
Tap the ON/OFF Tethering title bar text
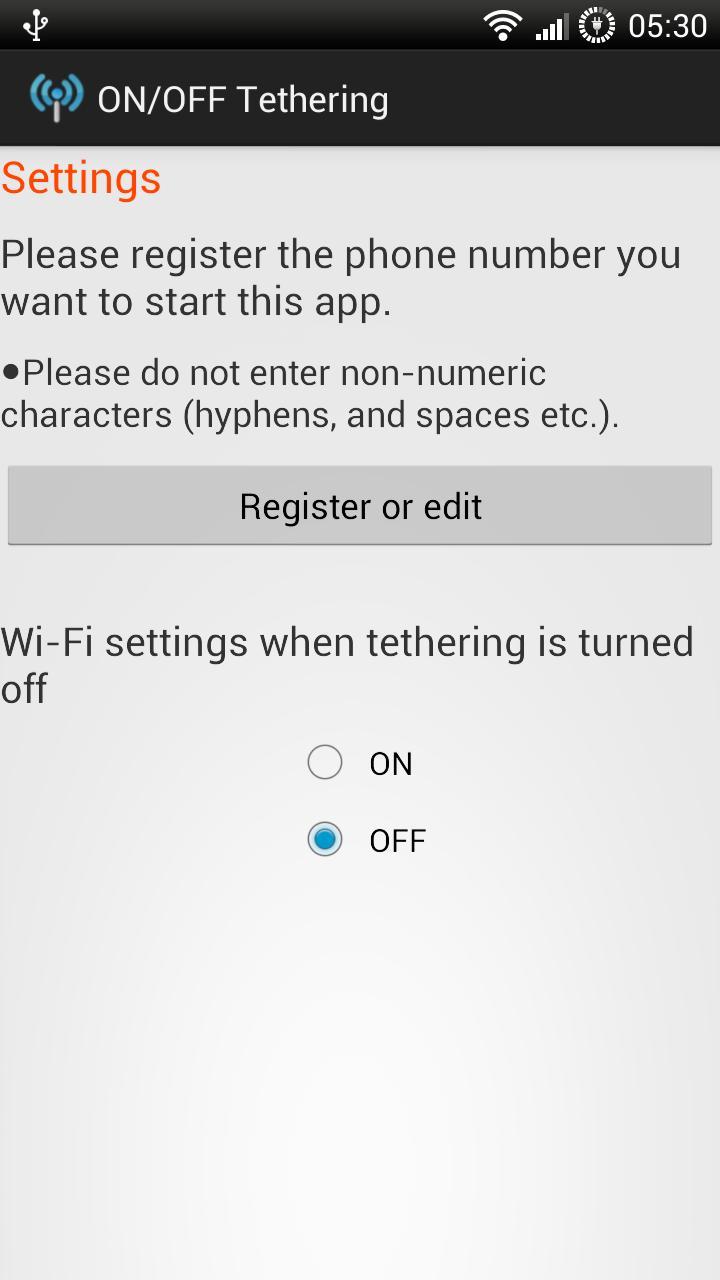(x=243, y=97)
